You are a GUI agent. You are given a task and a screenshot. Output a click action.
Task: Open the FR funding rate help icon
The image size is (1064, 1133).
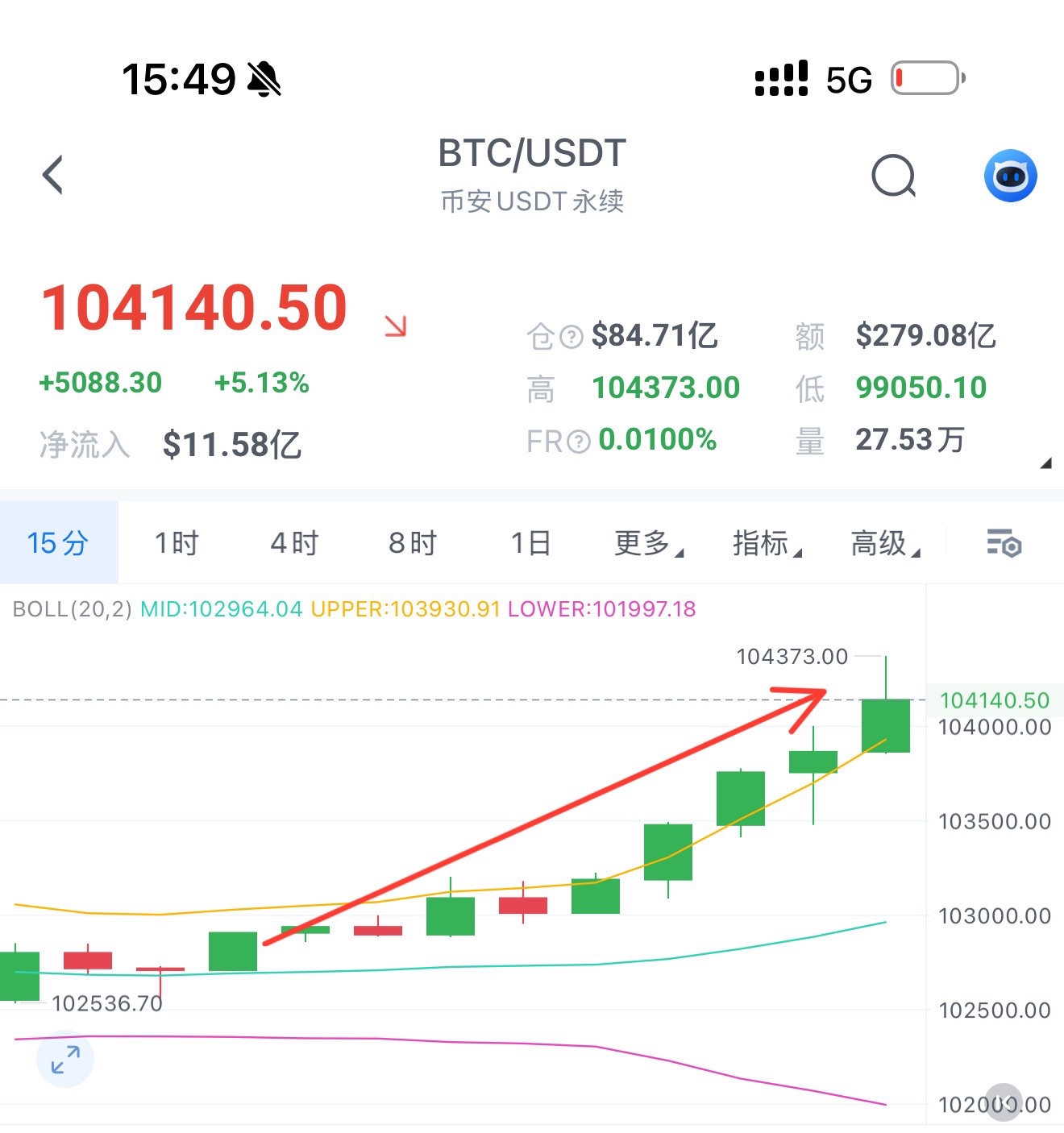pos(579,442)
